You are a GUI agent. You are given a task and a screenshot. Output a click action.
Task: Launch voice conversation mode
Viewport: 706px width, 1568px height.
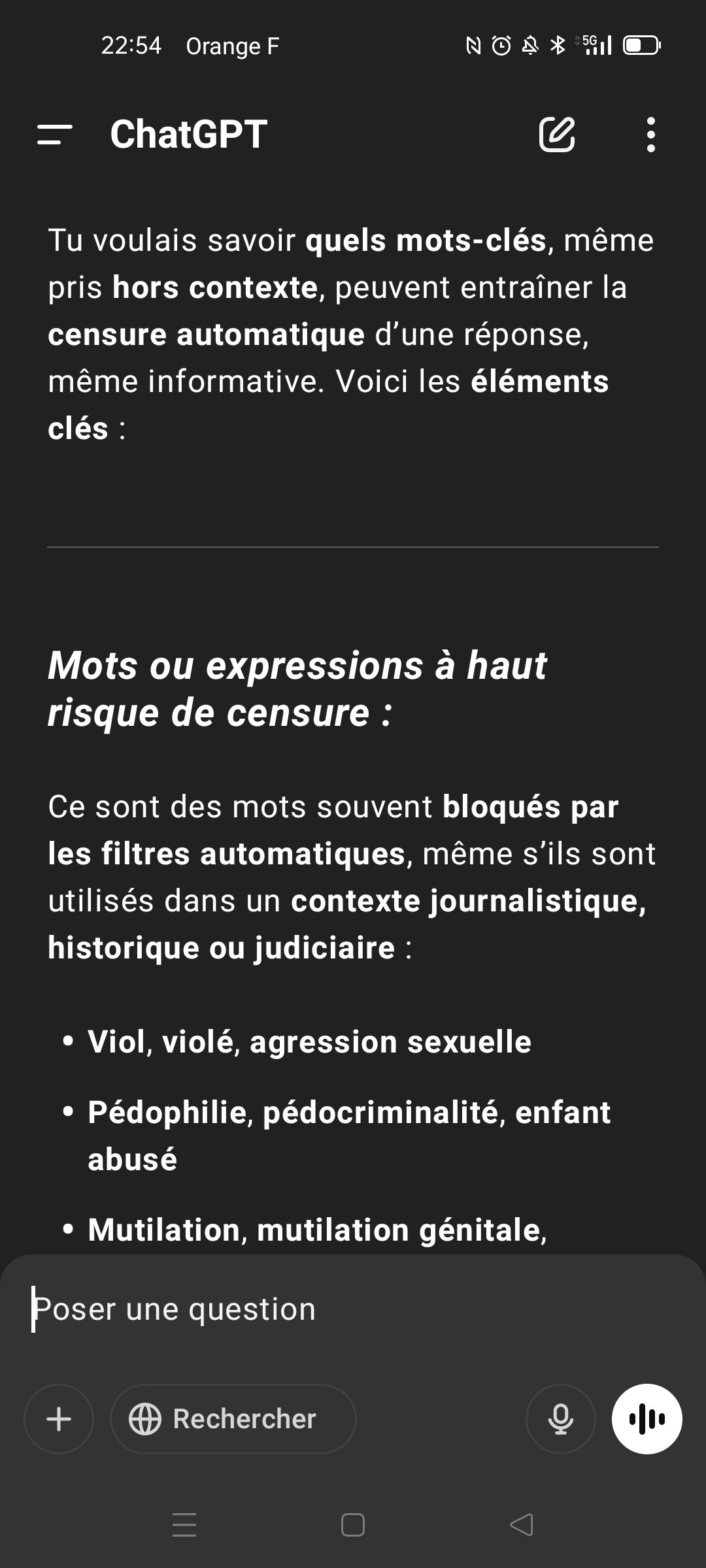pos(647,1419)
